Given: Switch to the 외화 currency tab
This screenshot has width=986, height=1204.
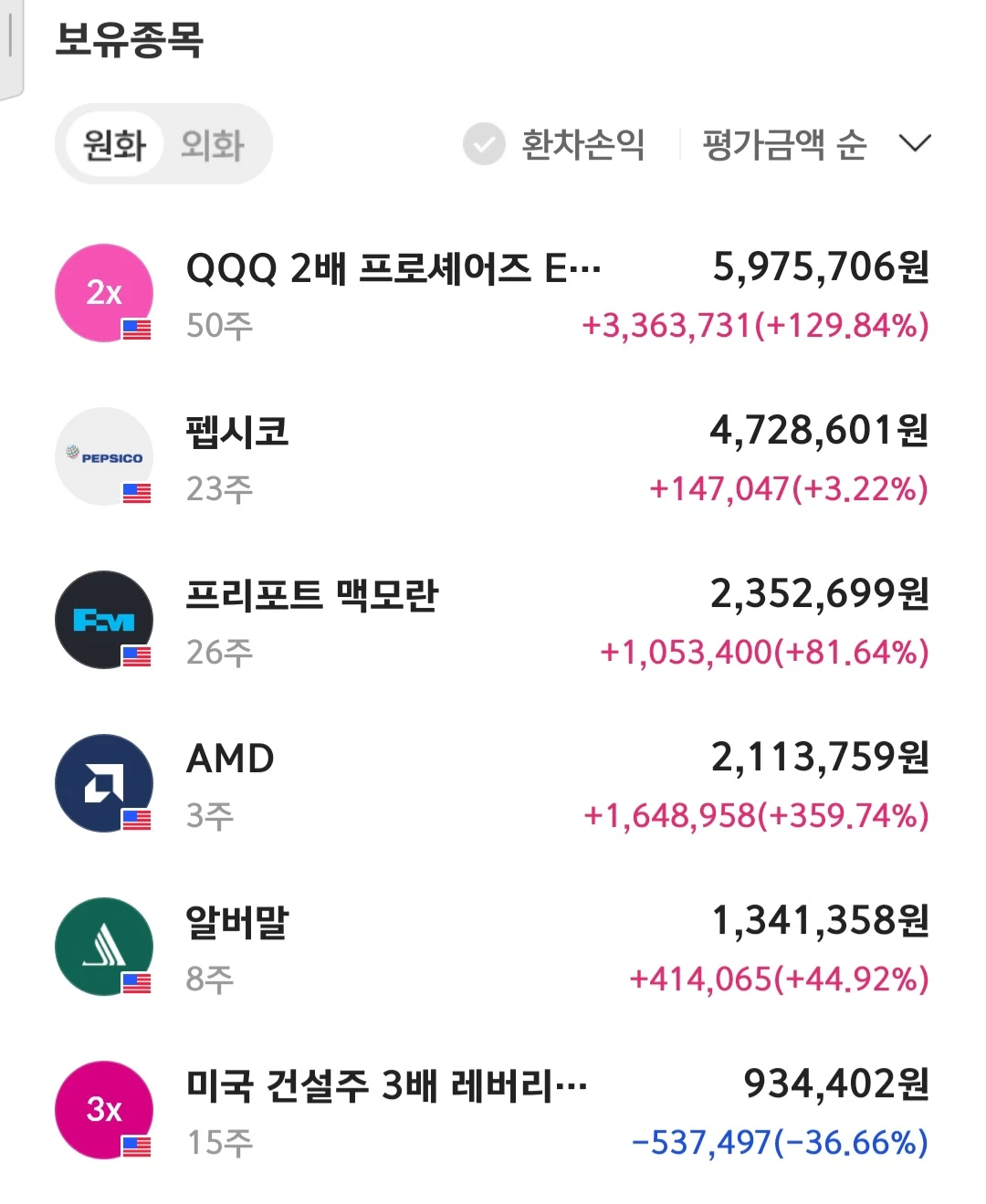Looking at the screenshot, I should click(x=213, y=144).
